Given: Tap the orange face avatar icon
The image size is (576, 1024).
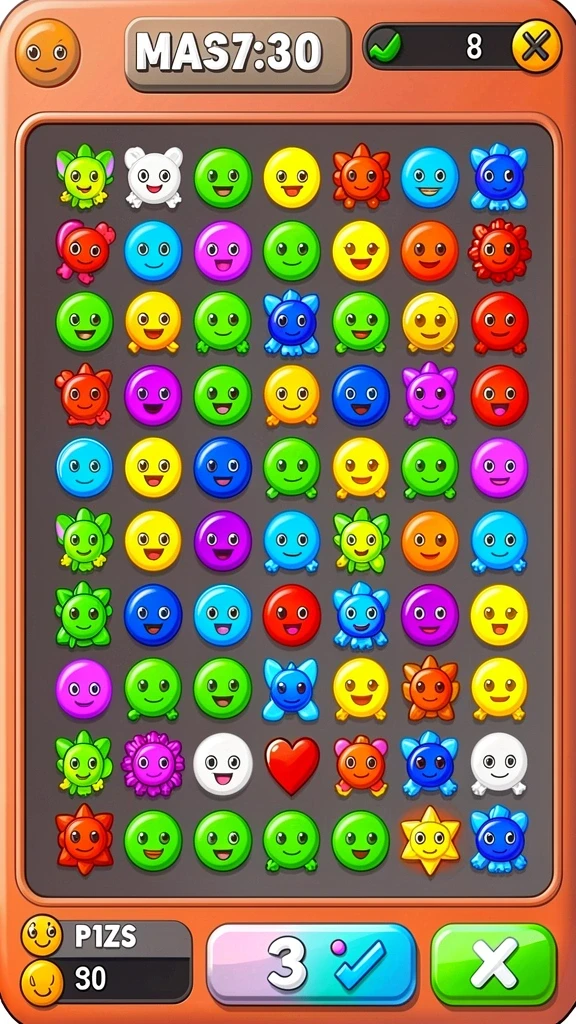Looking at the screenshot, I should coord(48,52).
